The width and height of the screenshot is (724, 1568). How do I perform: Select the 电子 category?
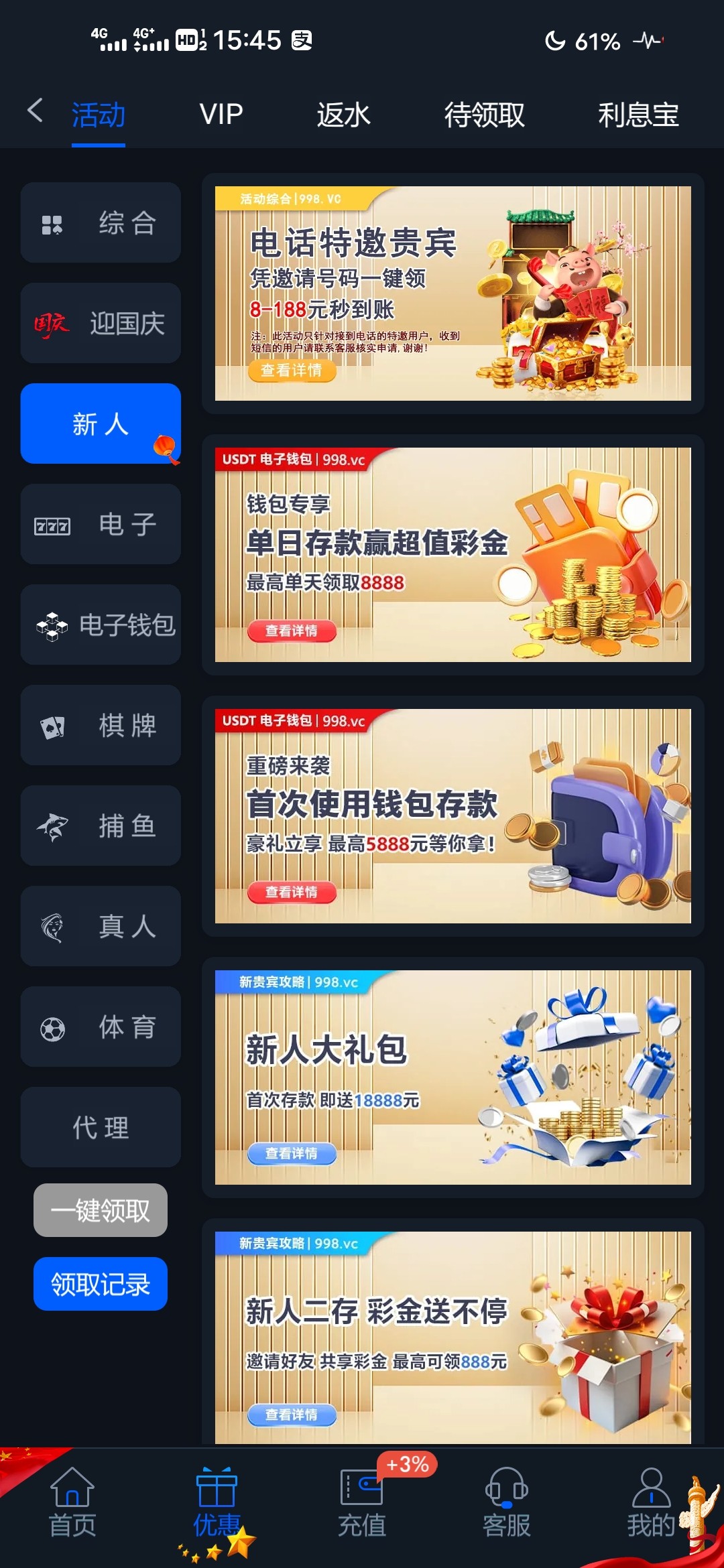point(101,524)
